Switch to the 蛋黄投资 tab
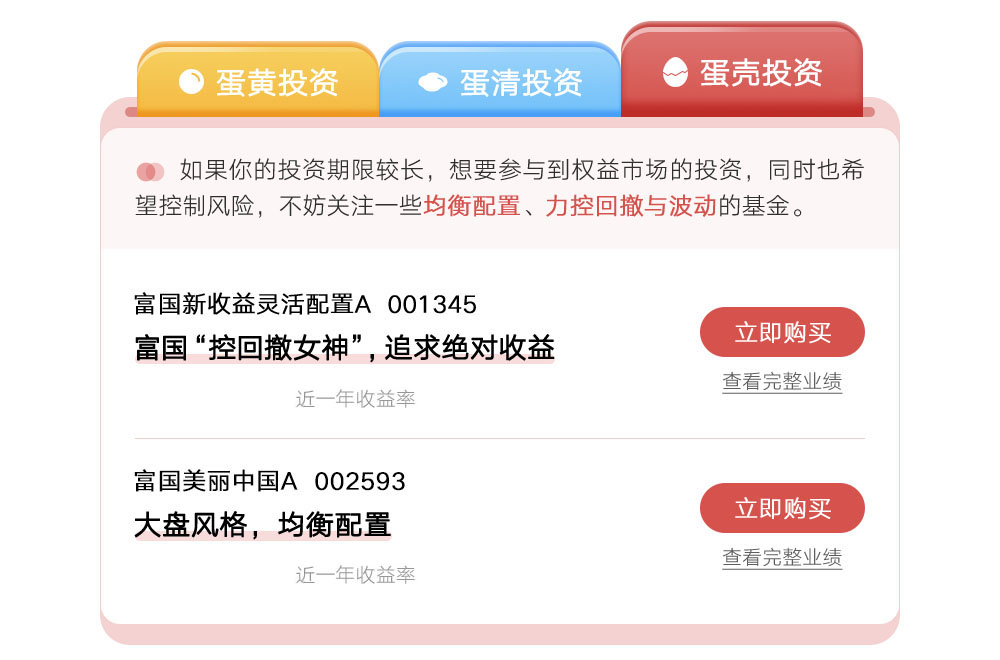The image size is (1000, 660). coord(258,82)
